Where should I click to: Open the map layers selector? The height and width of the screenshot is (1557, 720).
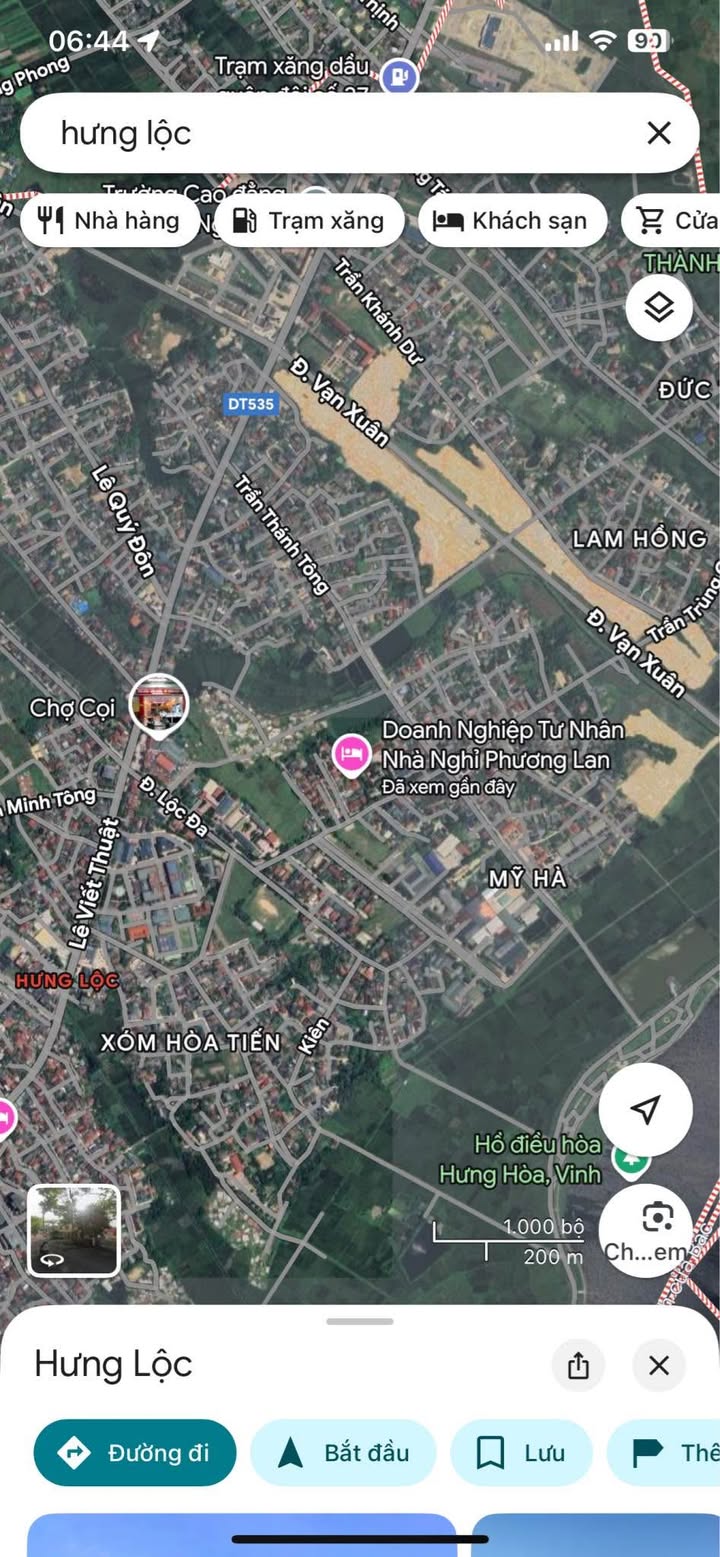(659, 307)
